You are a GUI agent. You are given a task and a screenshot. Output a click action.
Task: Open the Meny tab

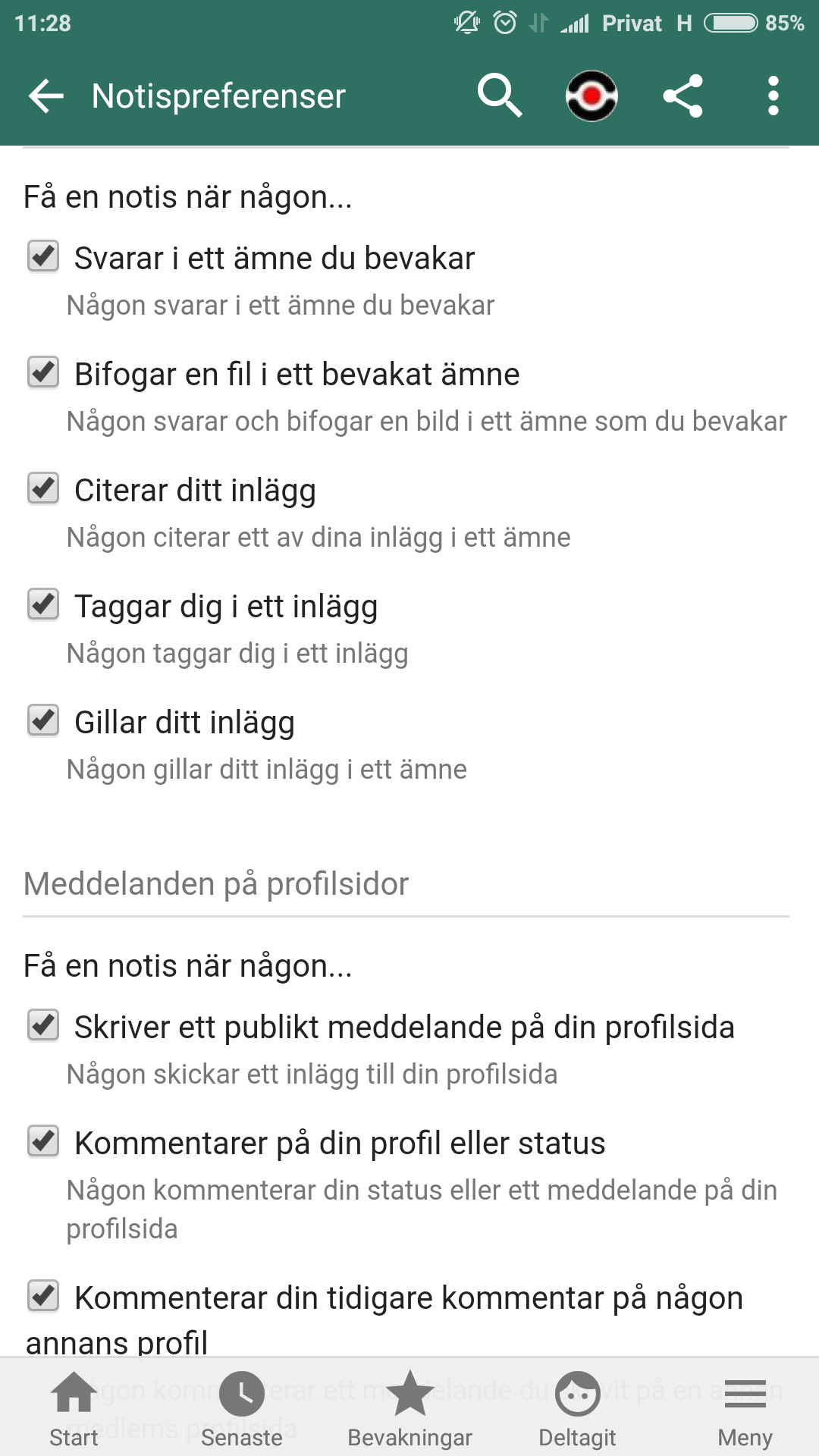click(x=745, y=1409)
